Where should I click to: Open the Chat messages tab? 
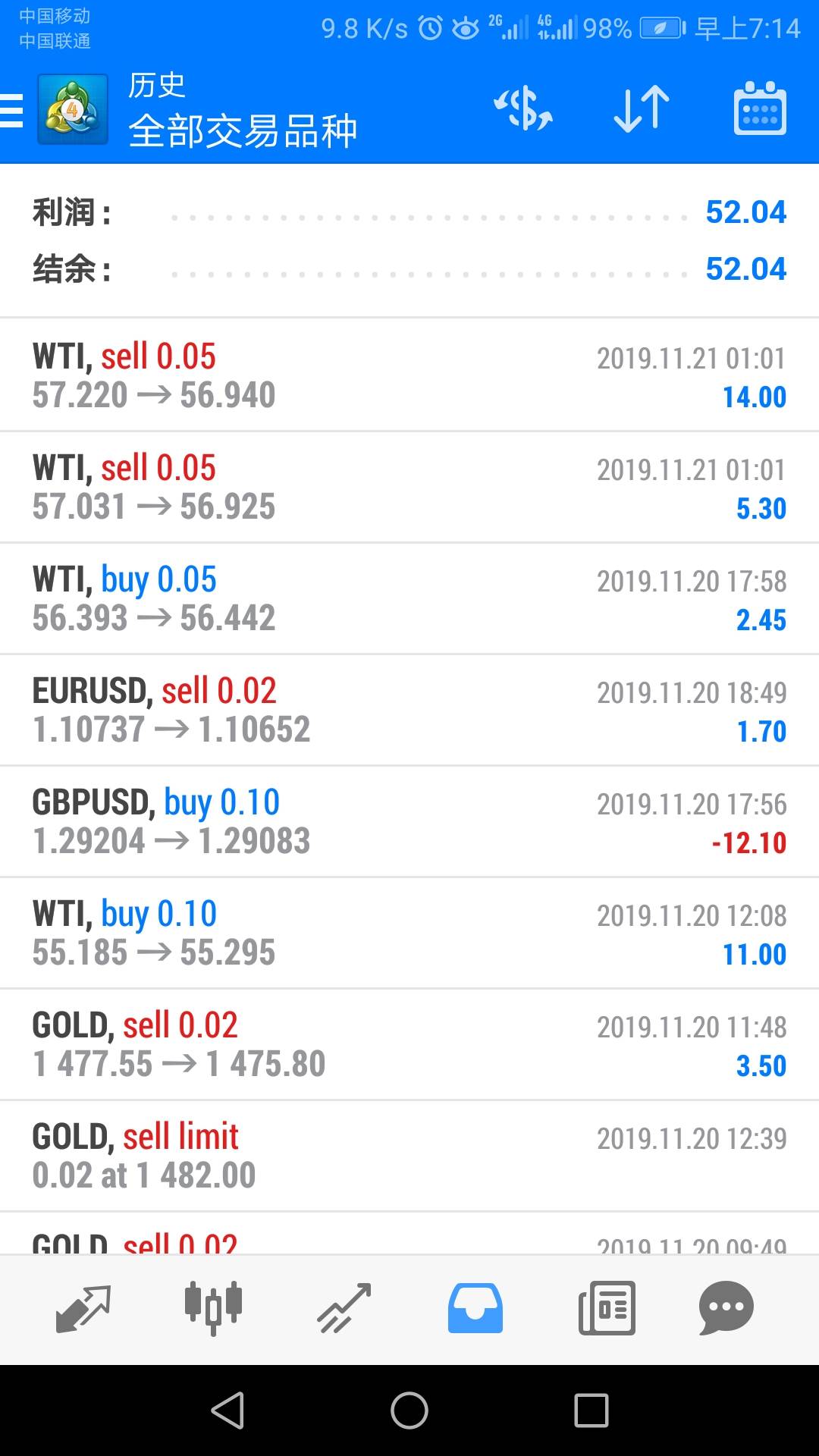726,1308
